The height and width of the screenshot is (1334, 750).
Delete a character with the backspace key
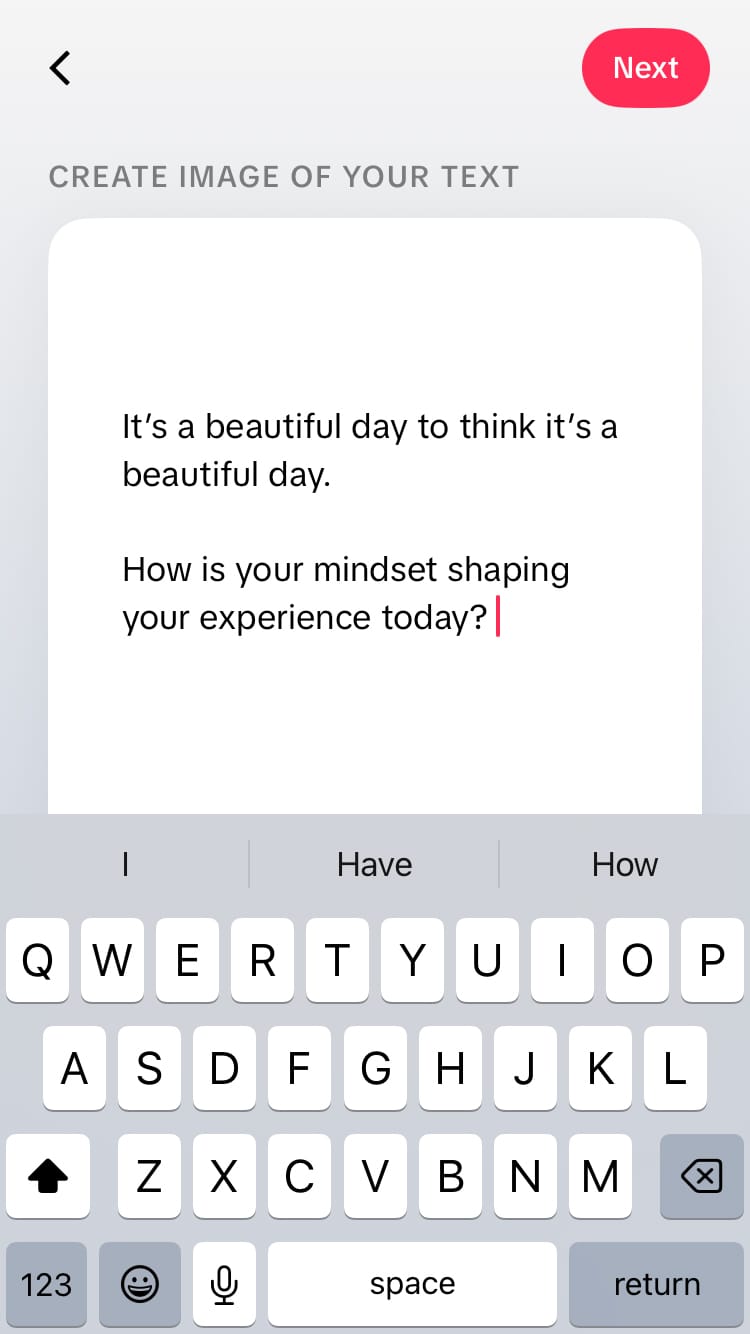click(701, 1177)
